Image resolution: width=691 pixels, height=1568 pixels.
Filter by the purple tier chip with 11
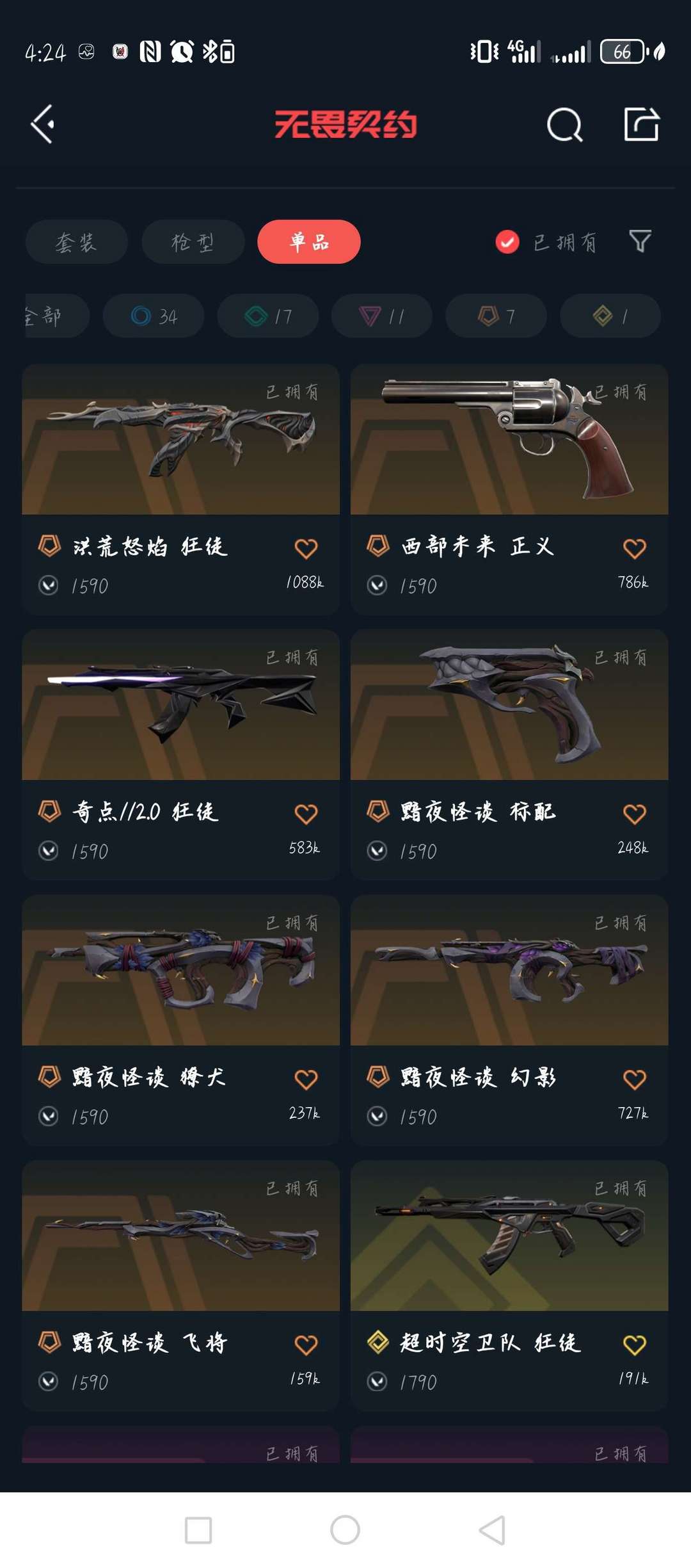pyautogui.click(x=382, y=316)
